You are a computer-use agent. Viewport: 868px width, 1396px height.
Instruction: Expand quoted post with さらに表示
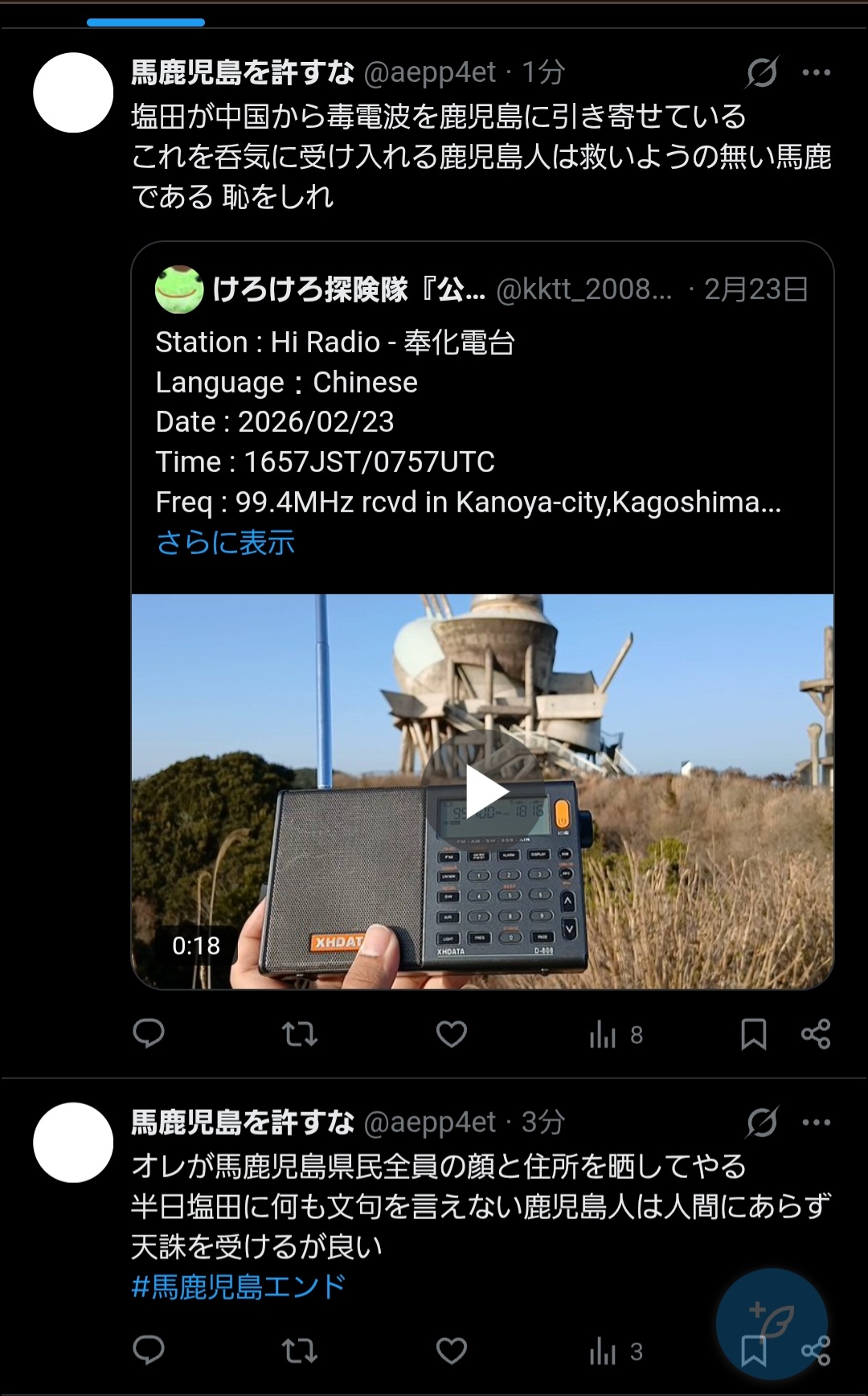(x=225, y=543)
